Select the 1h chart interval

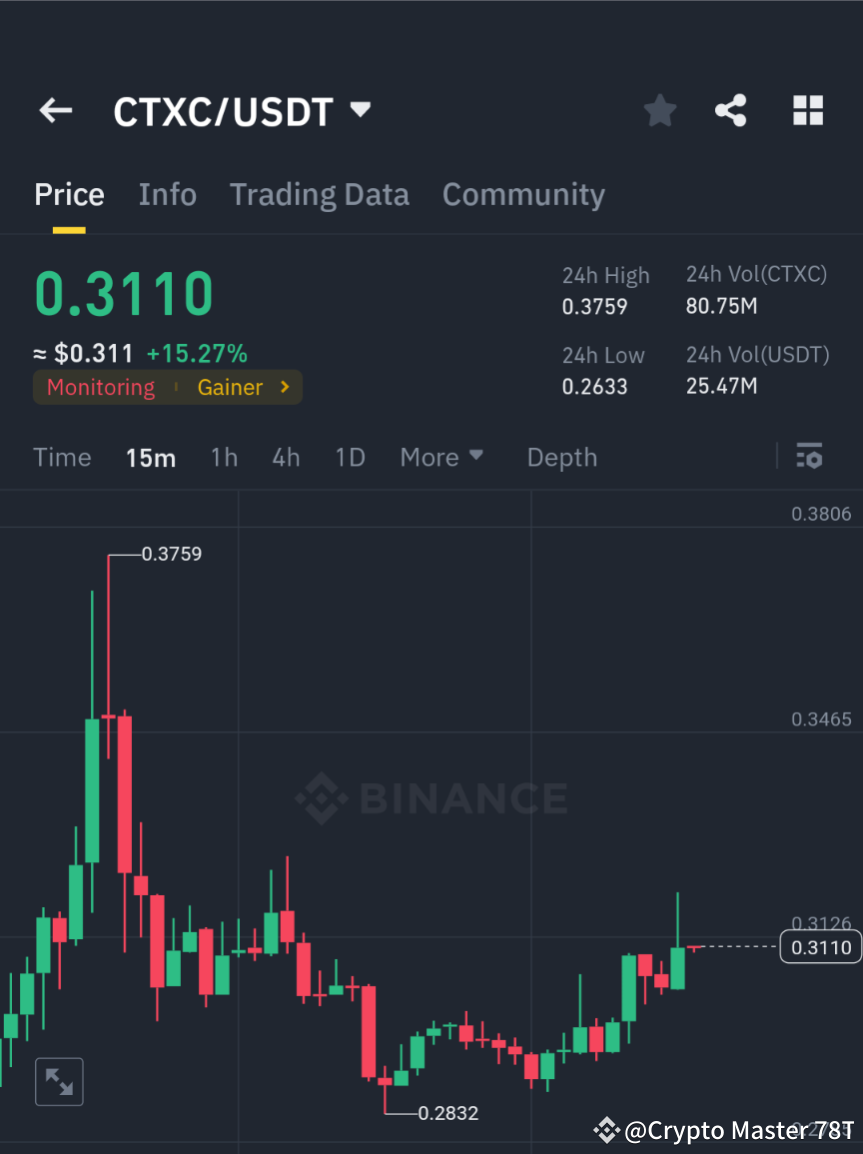click(223, 457)
